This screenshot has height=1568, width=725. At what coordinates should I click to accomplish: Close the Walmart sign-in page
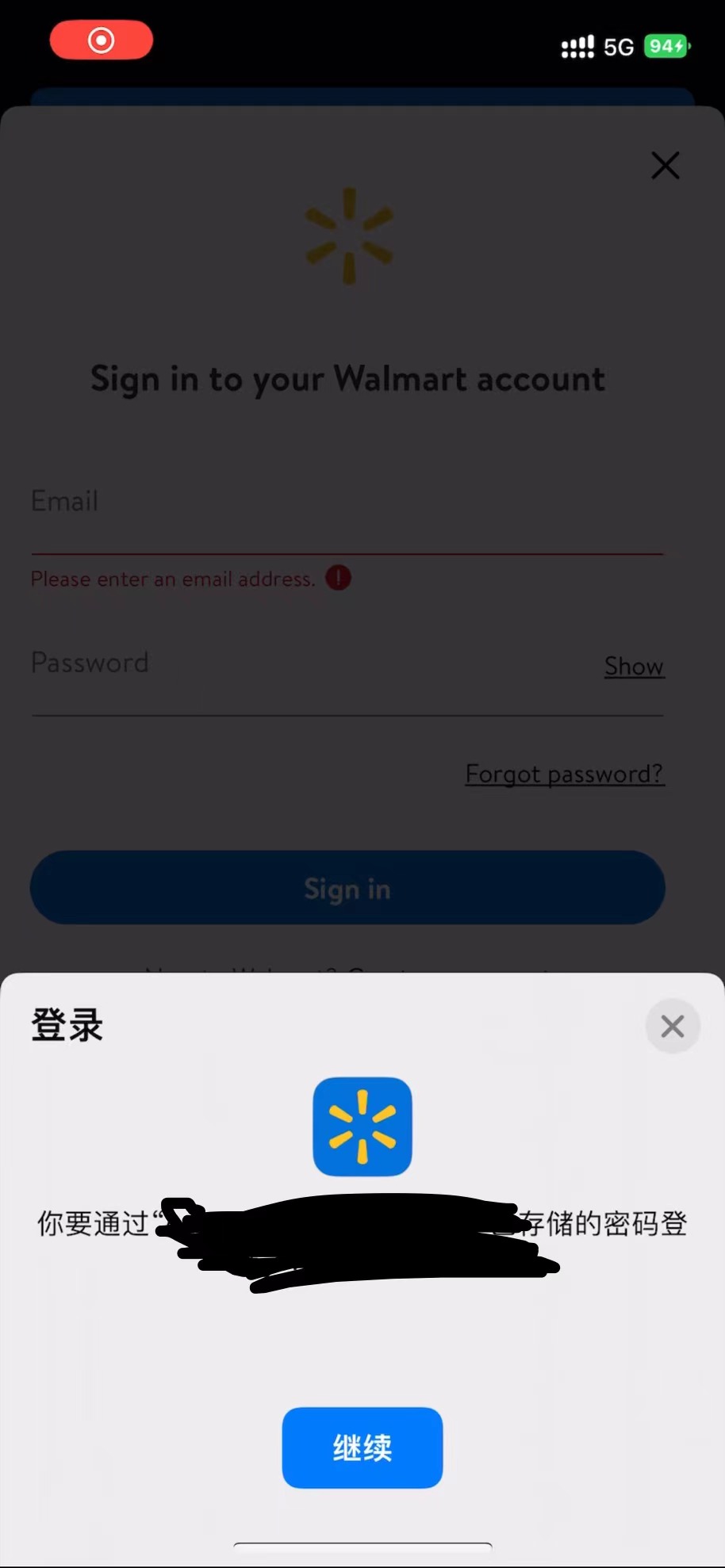(665, 166)
